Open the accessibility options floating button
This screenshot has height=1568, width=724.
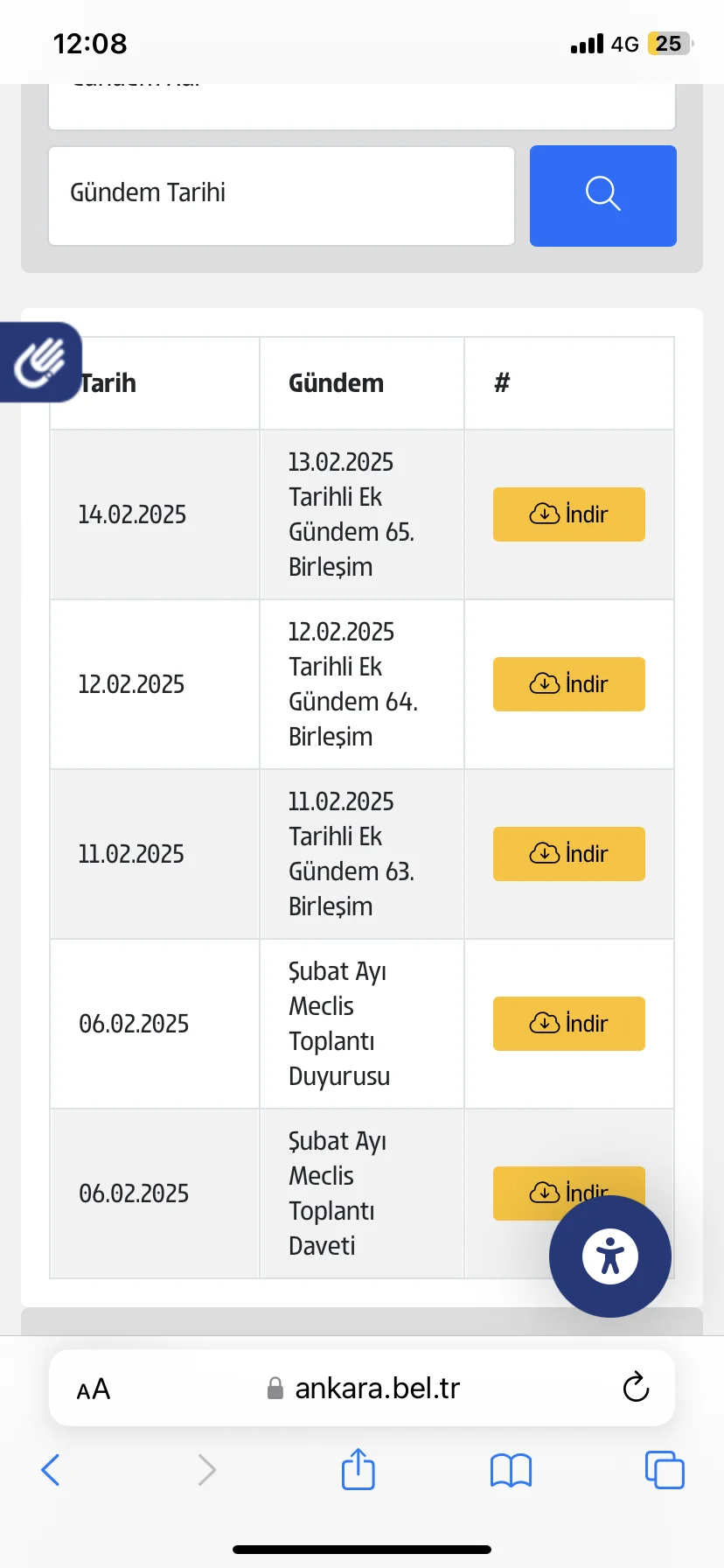[609, 1256]
